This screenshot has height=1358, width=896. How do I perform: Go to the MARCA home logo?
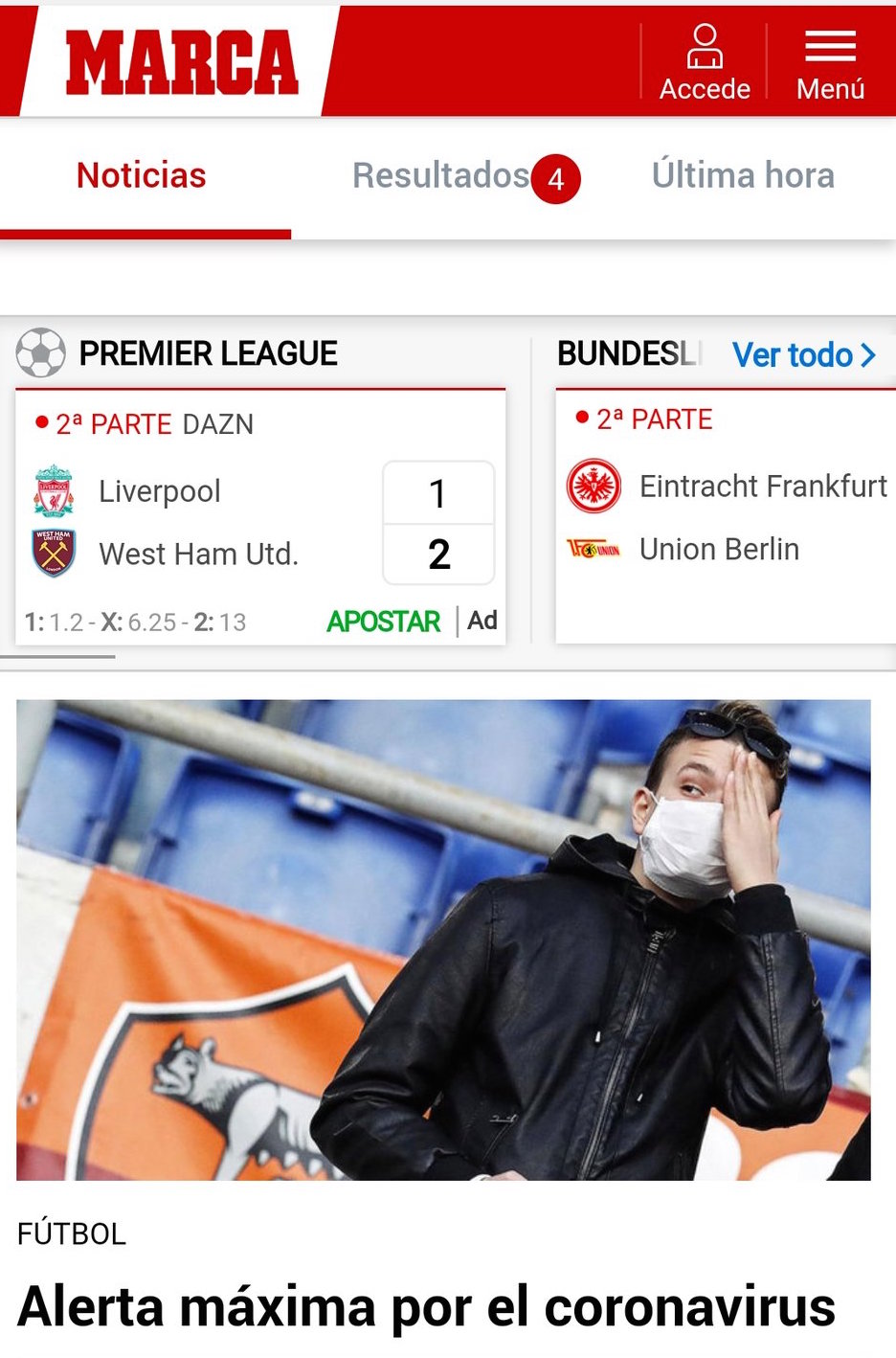tap(182, 63)
